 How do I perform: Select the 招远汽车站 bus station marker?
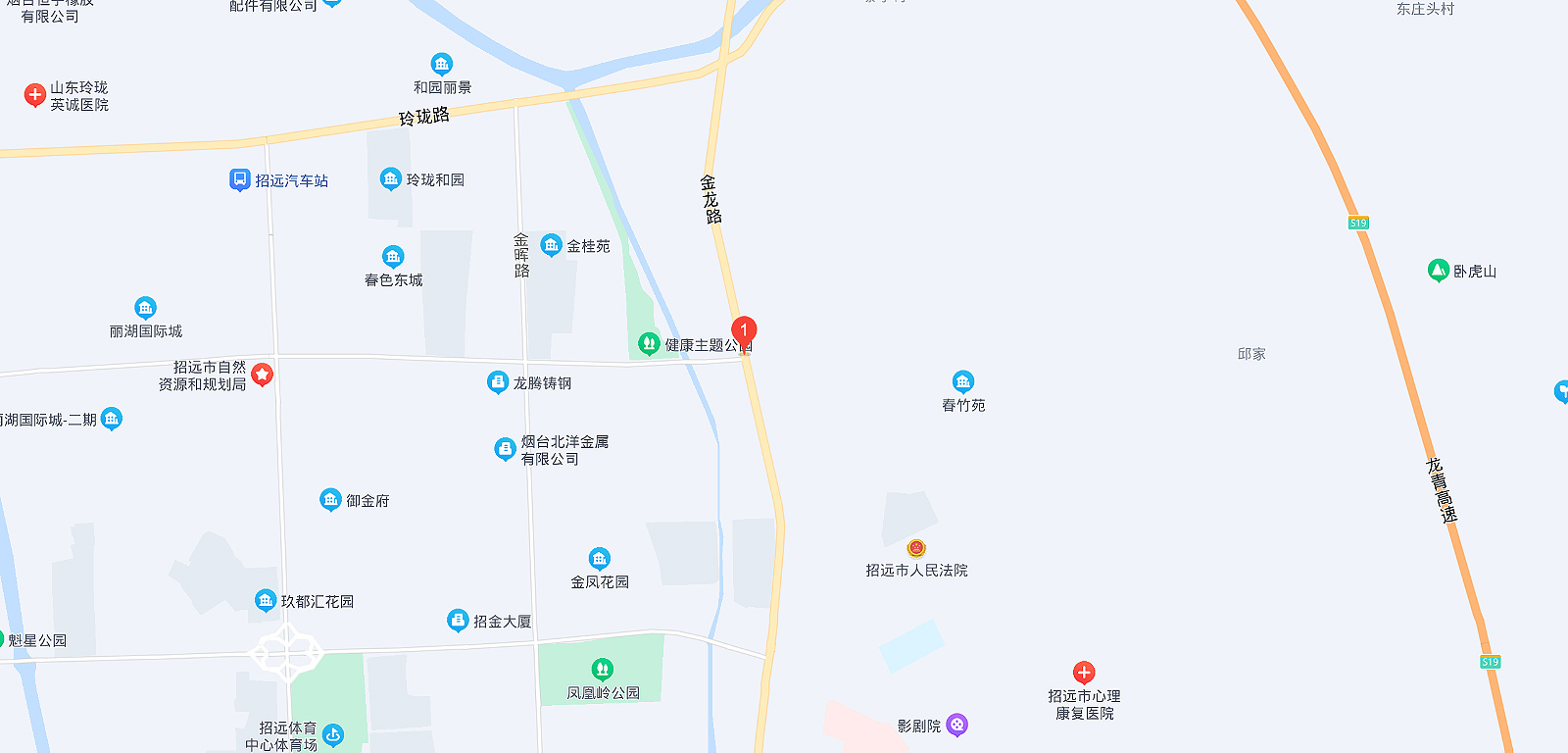pyautogui.click(x=240, y=180)
